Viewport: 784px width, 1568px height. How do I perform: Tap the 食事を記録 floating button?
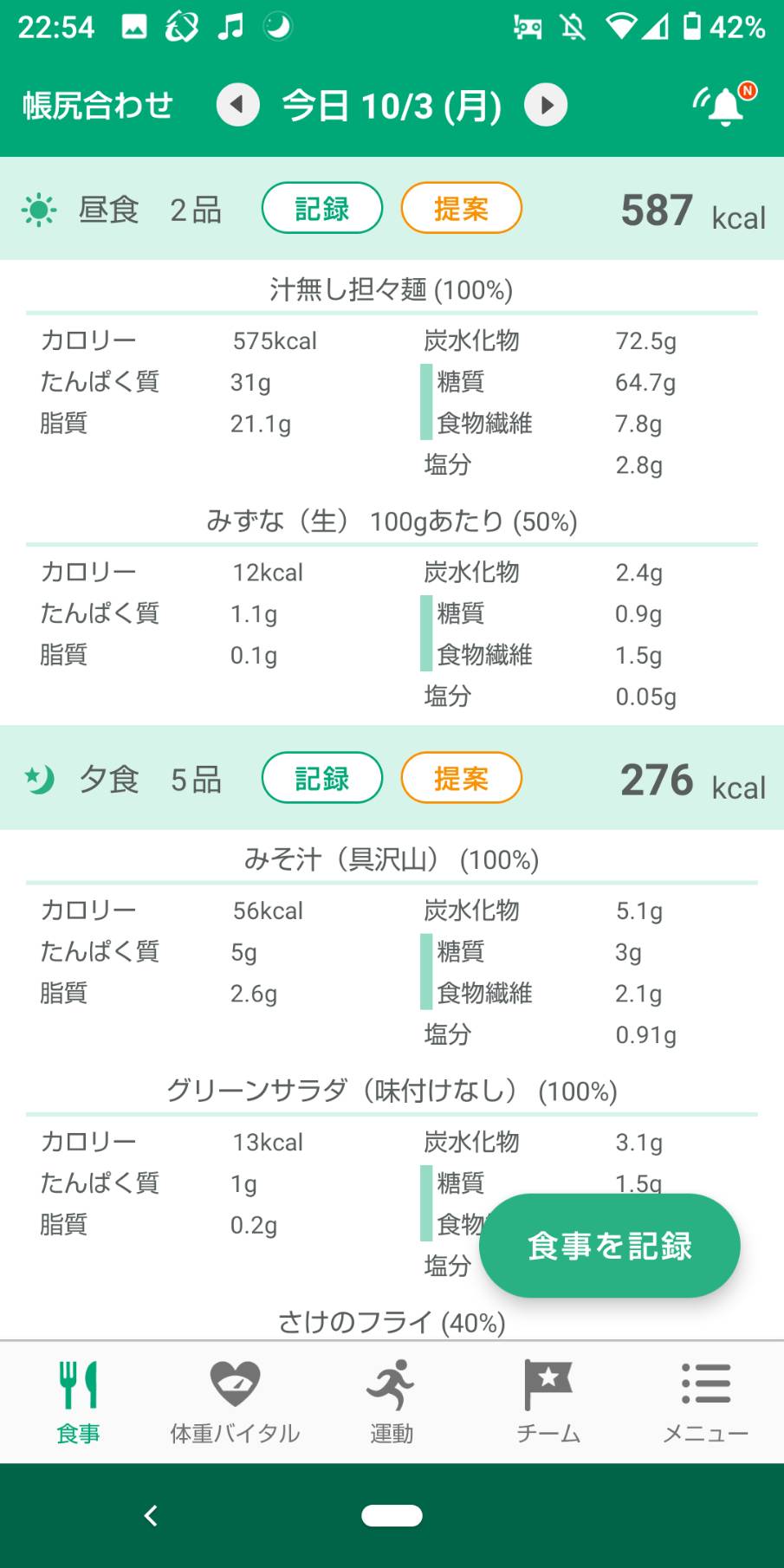pyautogui.click(x=610, y=1246)
